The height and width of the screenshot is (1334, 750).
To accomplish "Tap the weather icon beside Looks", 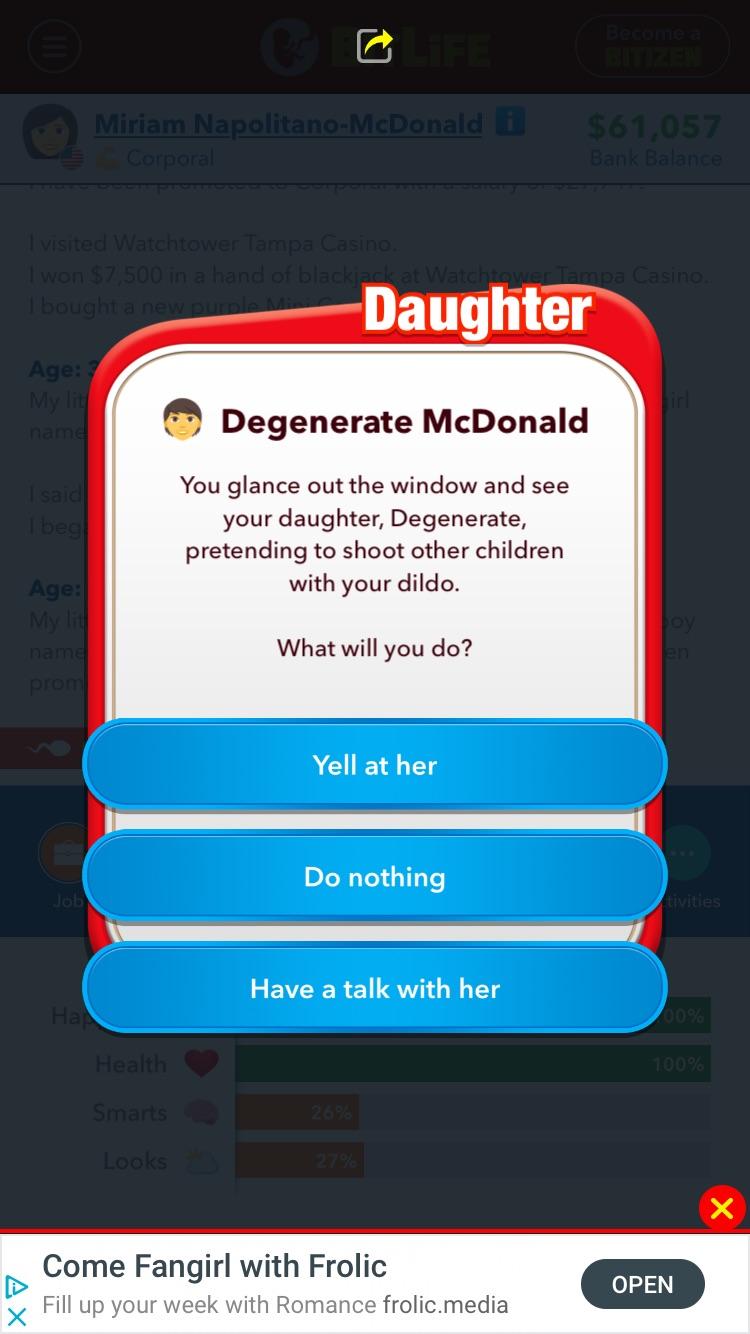I will point(201,1161).
